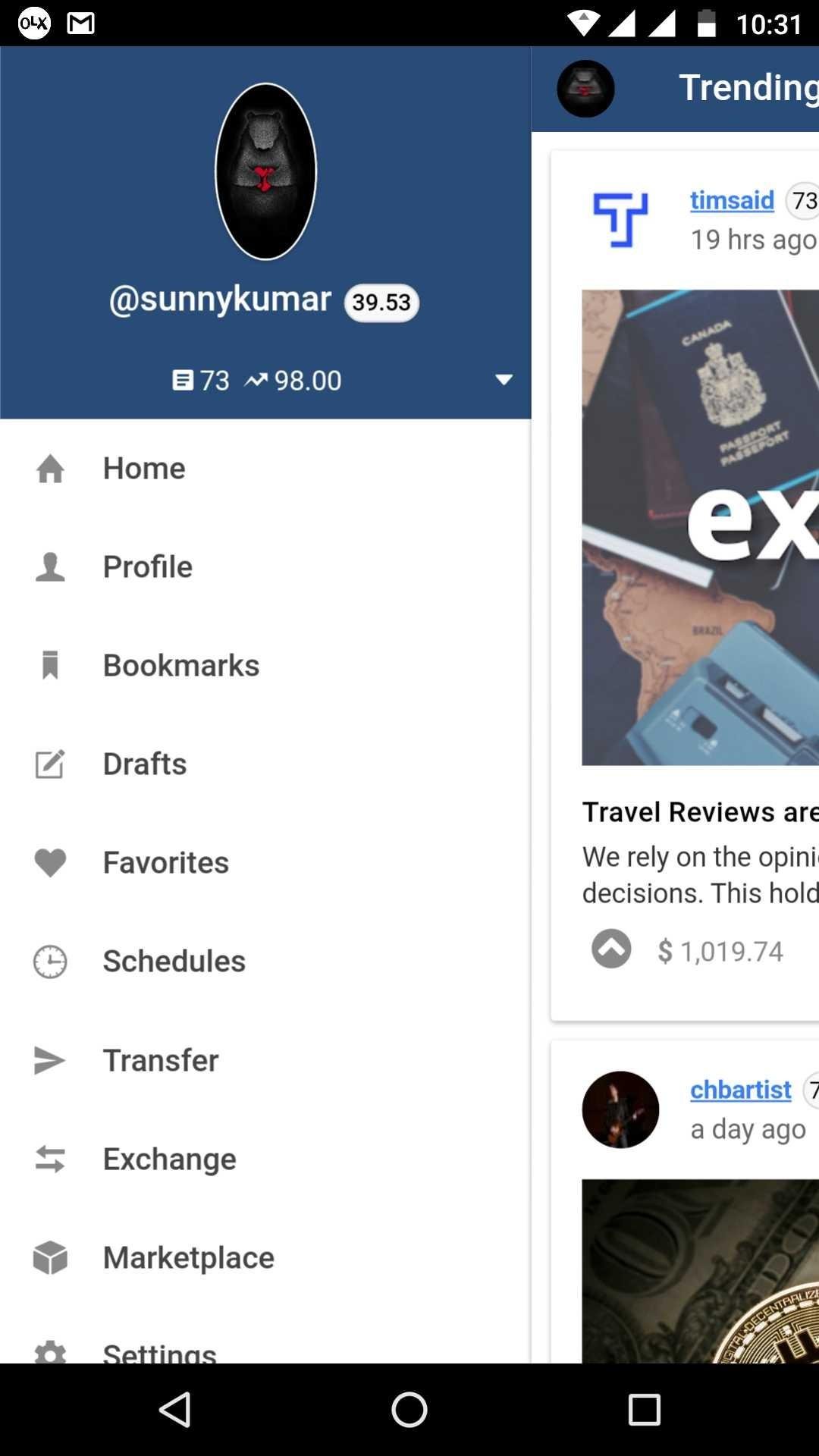Open Schedules
This screenshot has width=819, height=1456.
pos(265,962)
